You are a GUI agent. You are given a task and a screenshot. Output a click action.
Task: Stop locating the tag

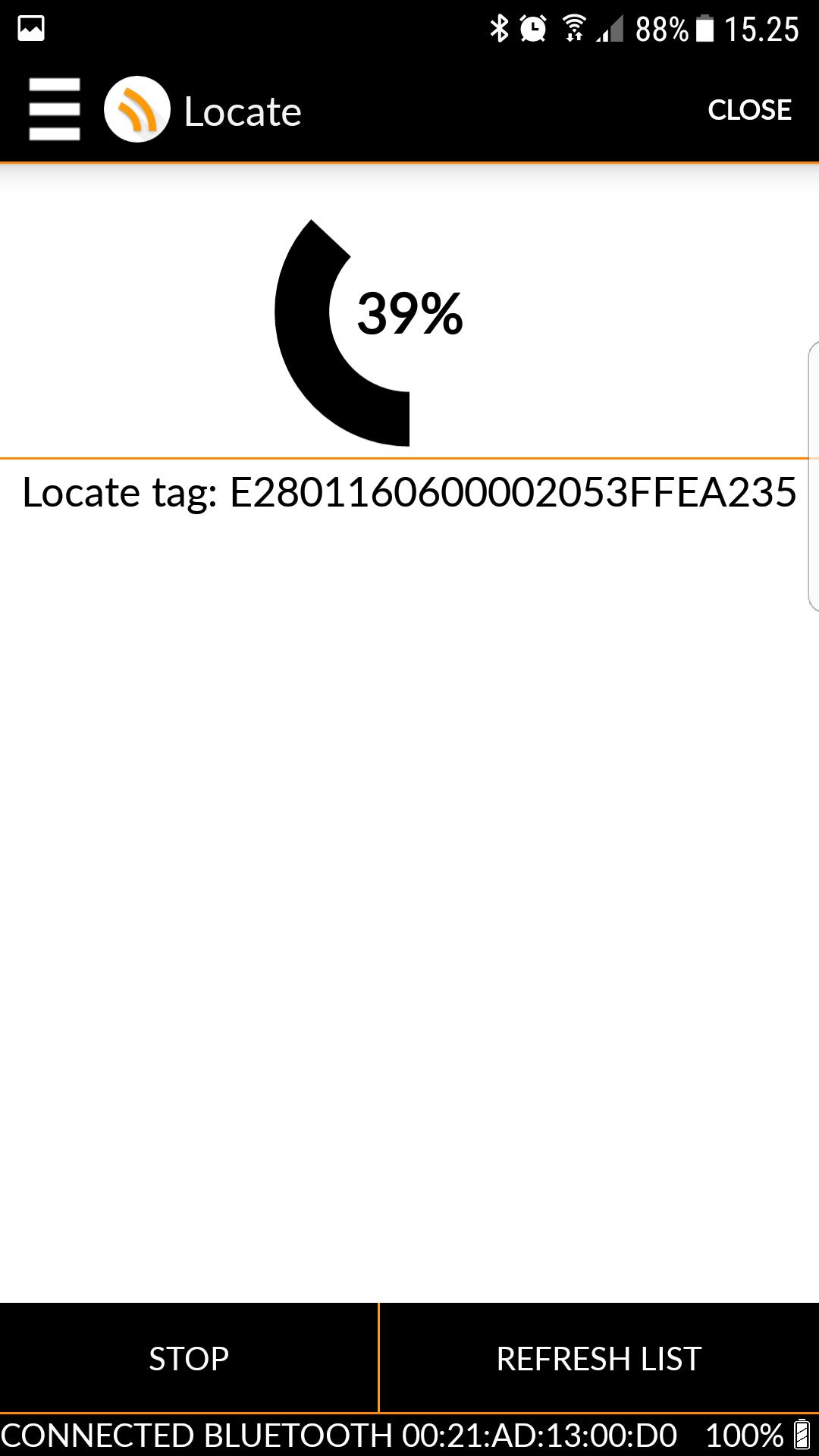tap(189, 1358)
